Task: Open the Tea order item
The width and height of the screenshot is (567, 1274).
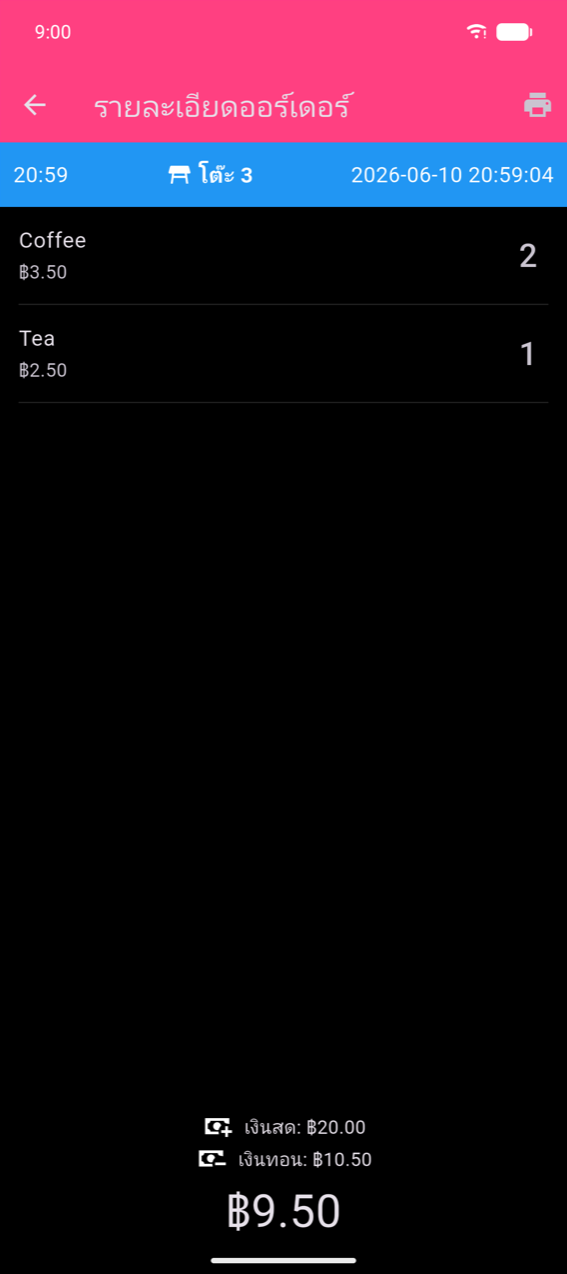Action: coord(283,354)
